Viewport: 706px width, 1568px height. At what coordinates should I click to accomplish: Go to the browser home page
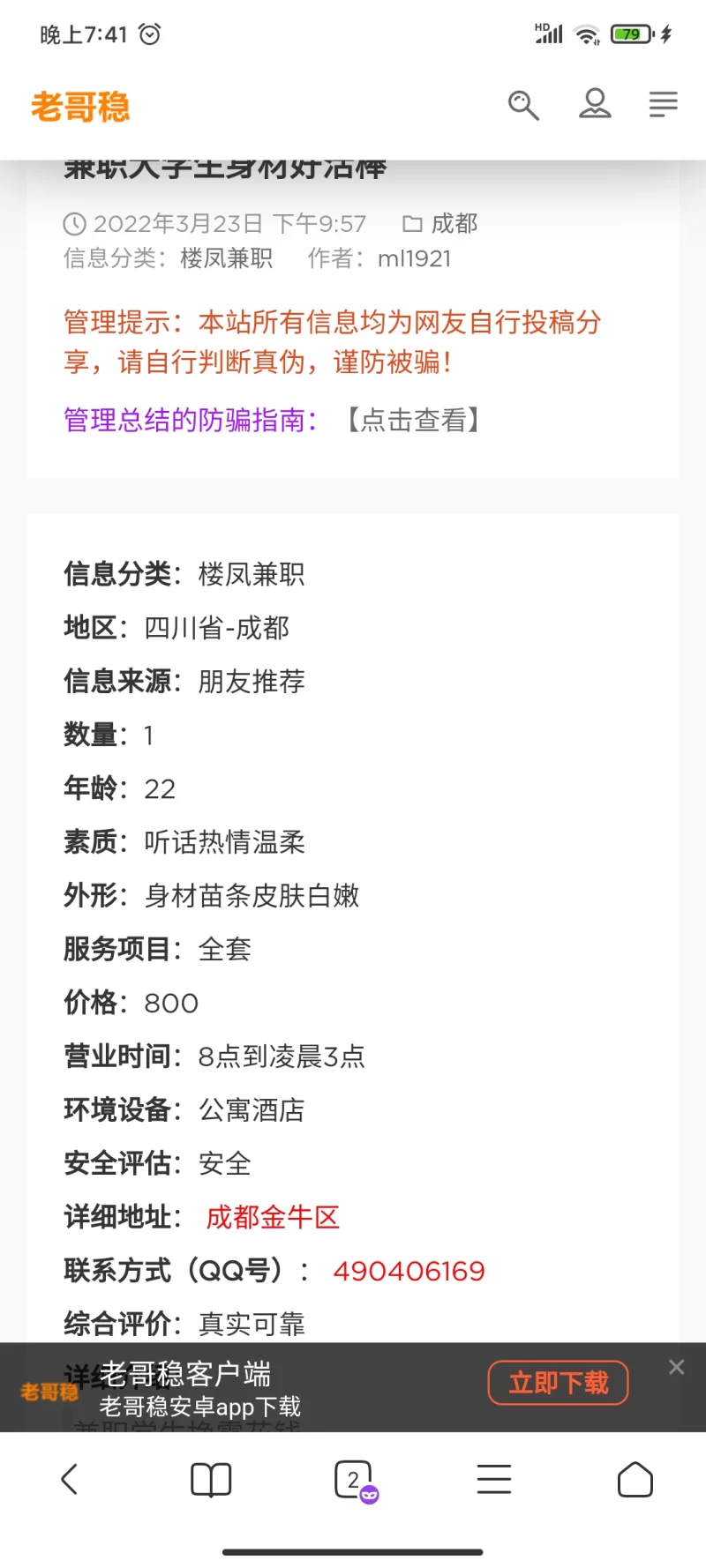[635, 1479]
